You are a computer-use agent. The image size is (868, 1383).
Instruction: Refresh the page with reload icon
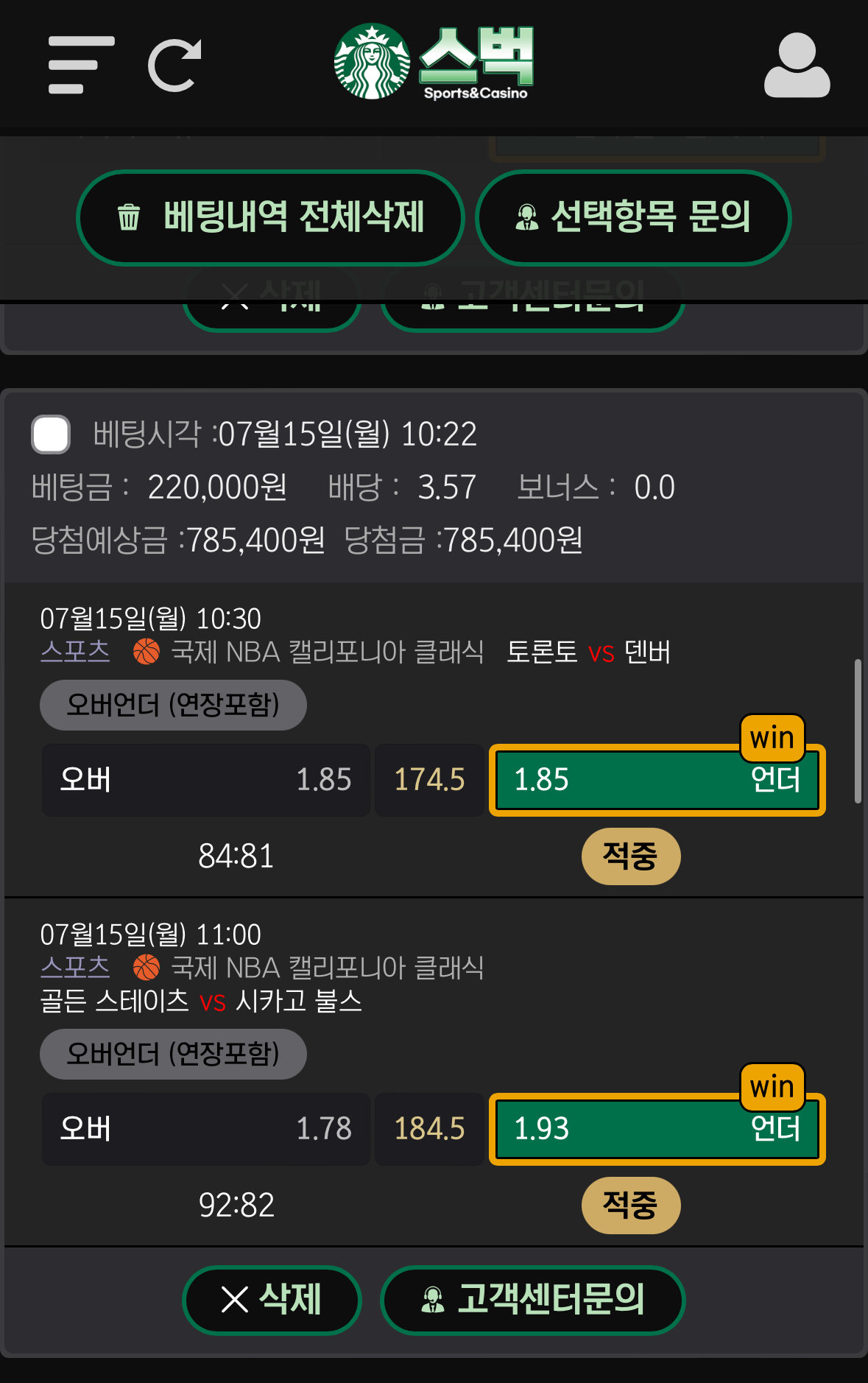174,66
